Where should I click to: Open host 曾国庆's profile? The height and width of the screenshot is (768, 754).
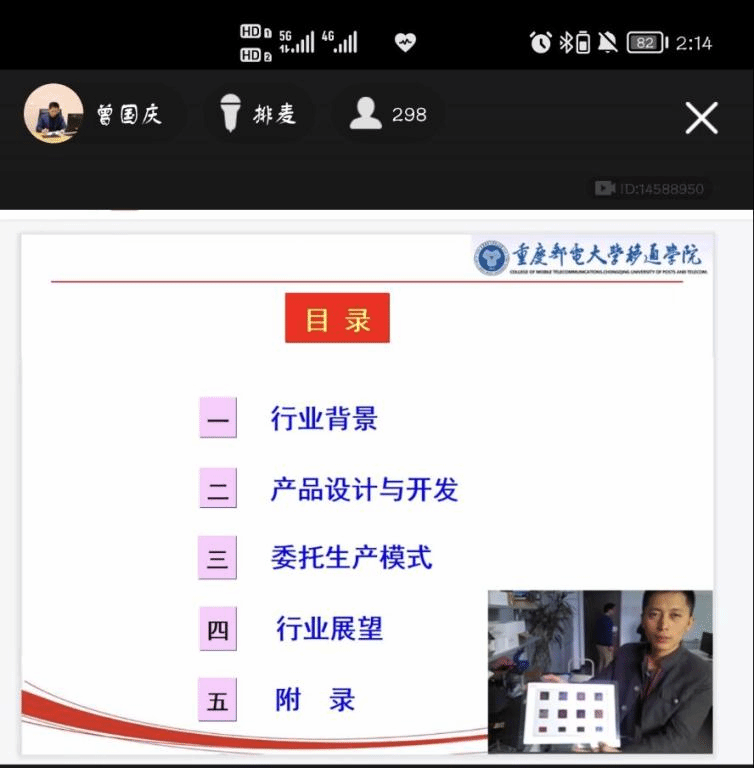(x=54, y=114)
